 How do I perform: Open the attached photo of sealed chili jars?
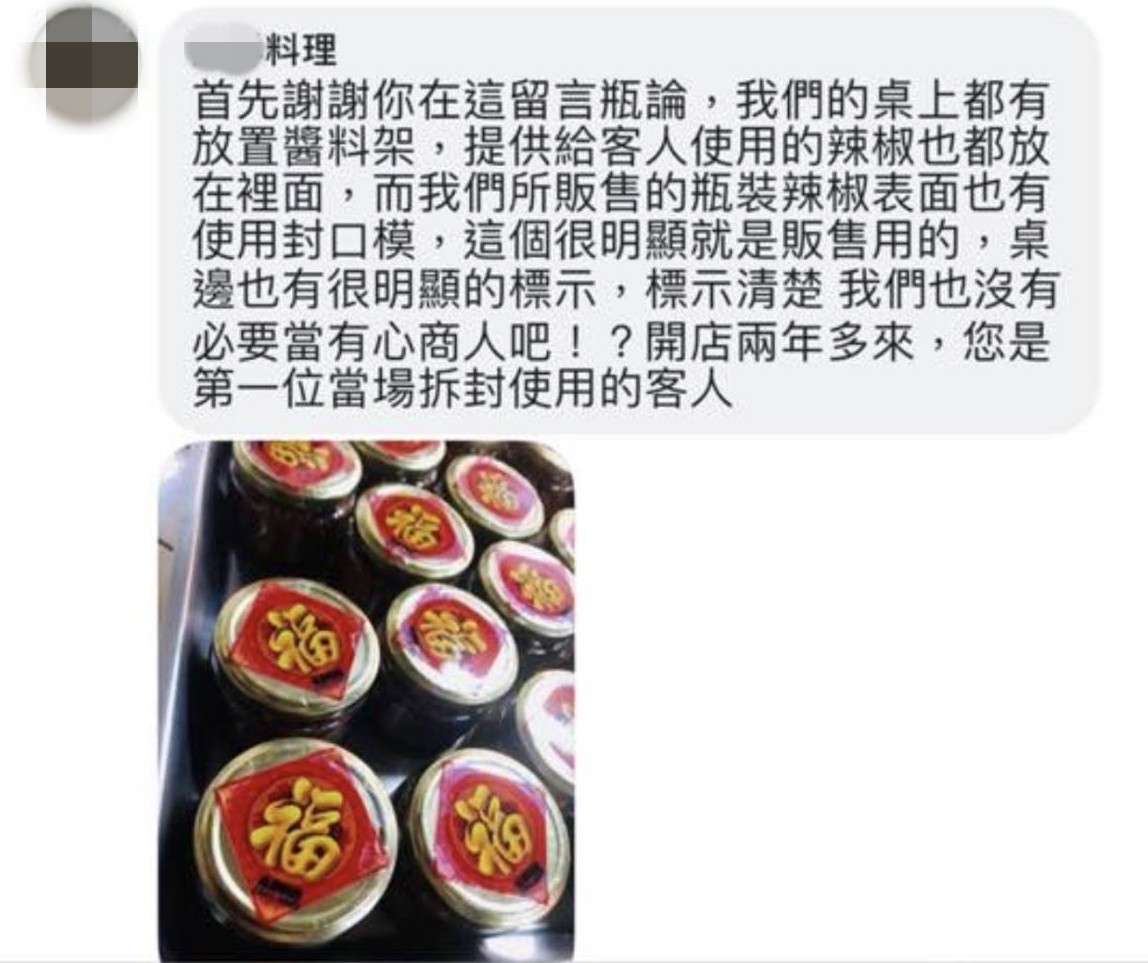point(366,700)
